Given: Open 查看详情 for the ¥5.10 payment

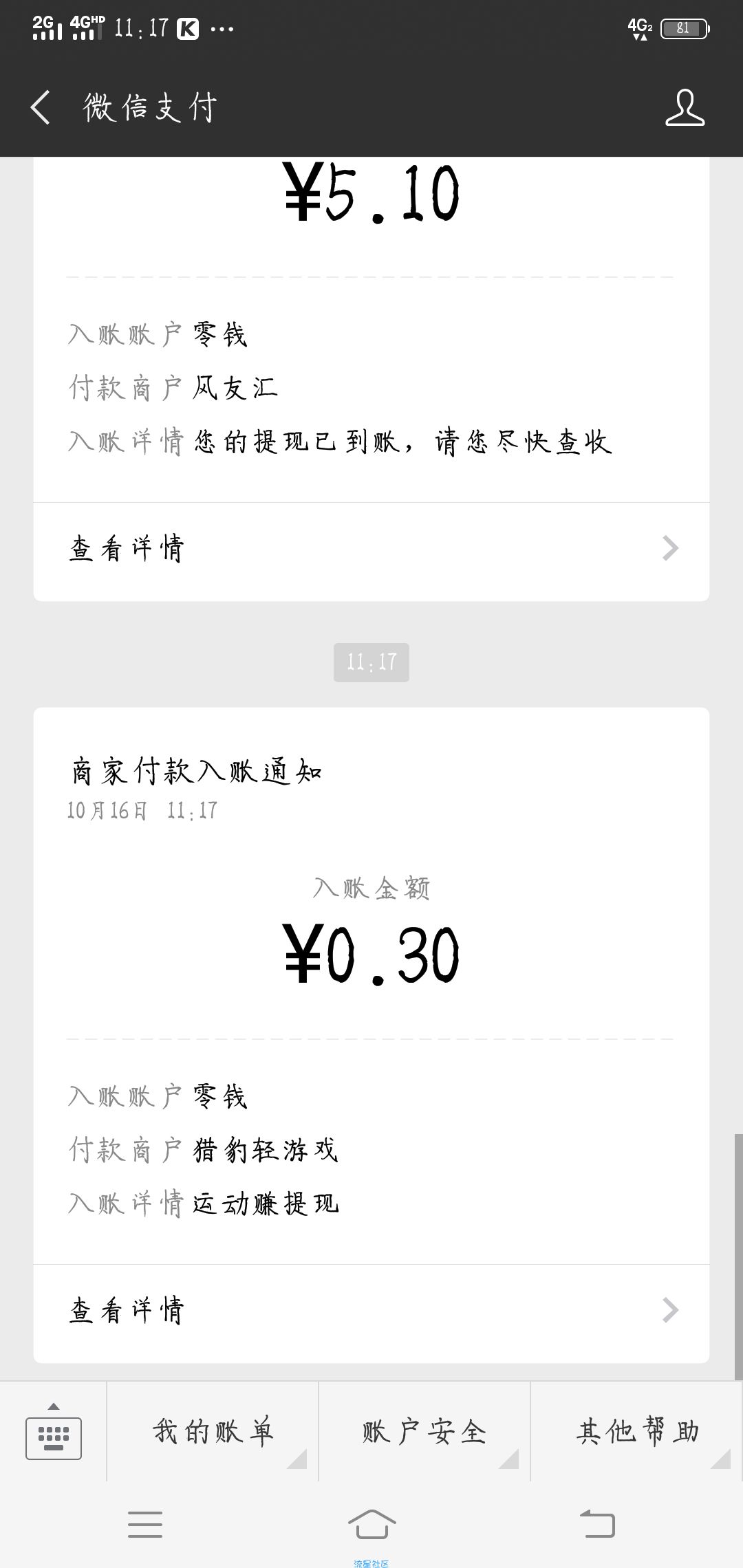Looking at the screenshot, I should [x=371, y=549].
